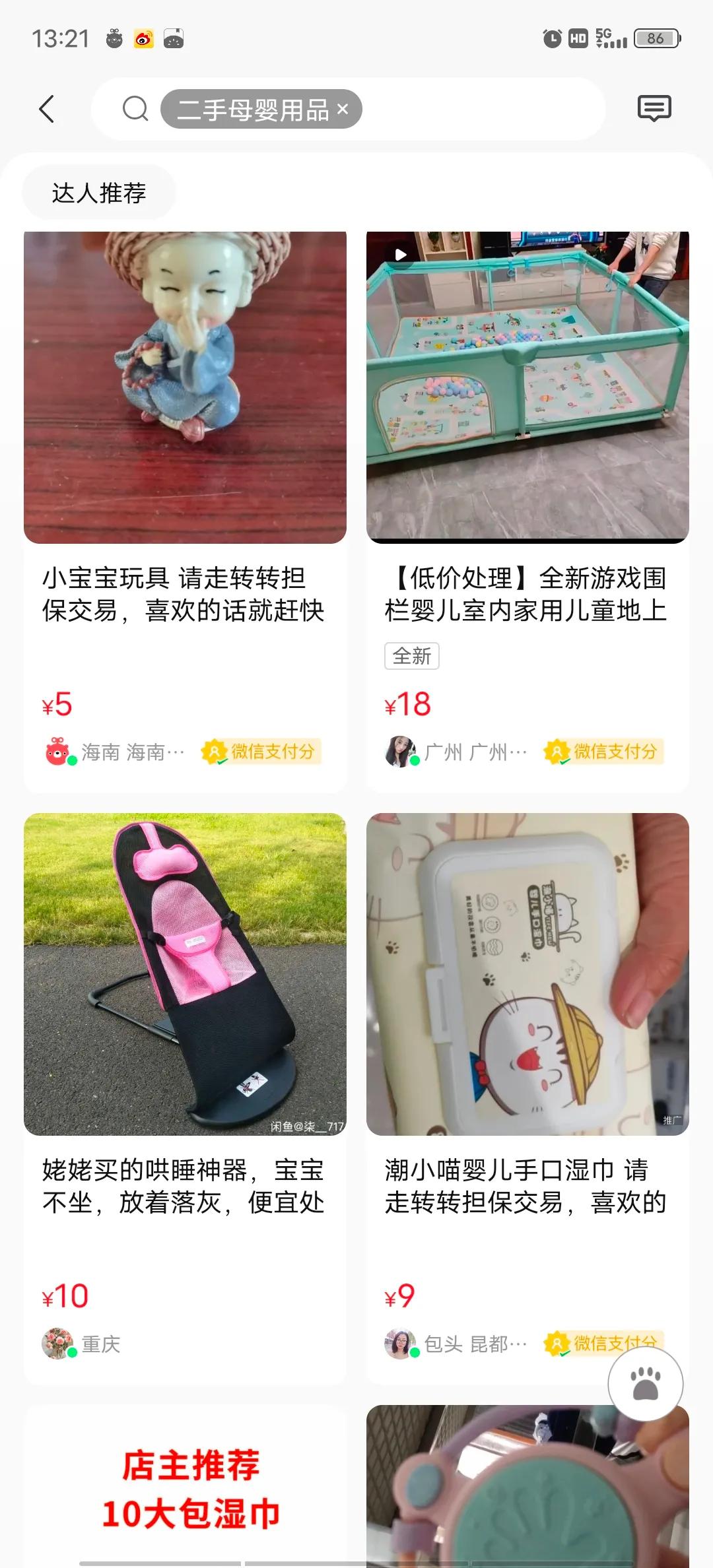
Task: Open messages via the chat bubble icon
Action: 655,108
